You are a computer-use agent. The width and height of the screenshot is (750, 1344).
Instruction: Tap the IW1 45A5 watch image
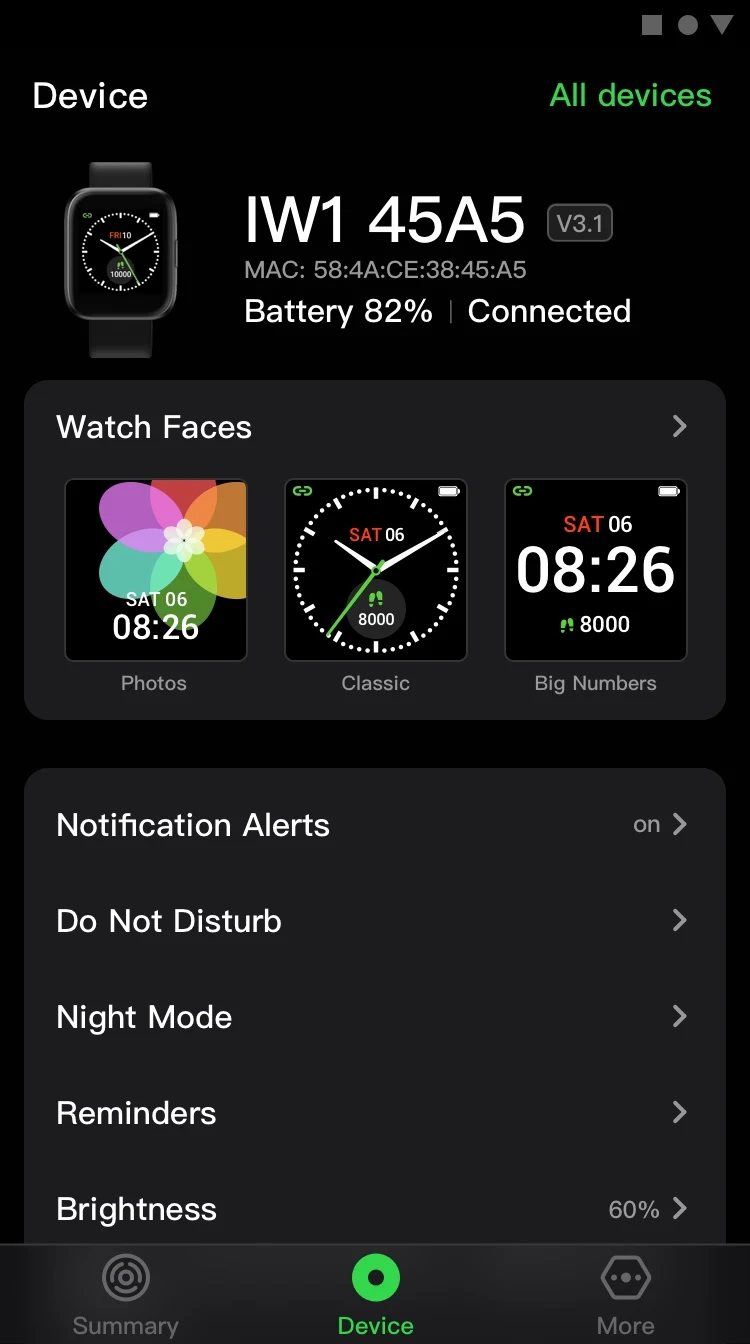pos(121,260)
